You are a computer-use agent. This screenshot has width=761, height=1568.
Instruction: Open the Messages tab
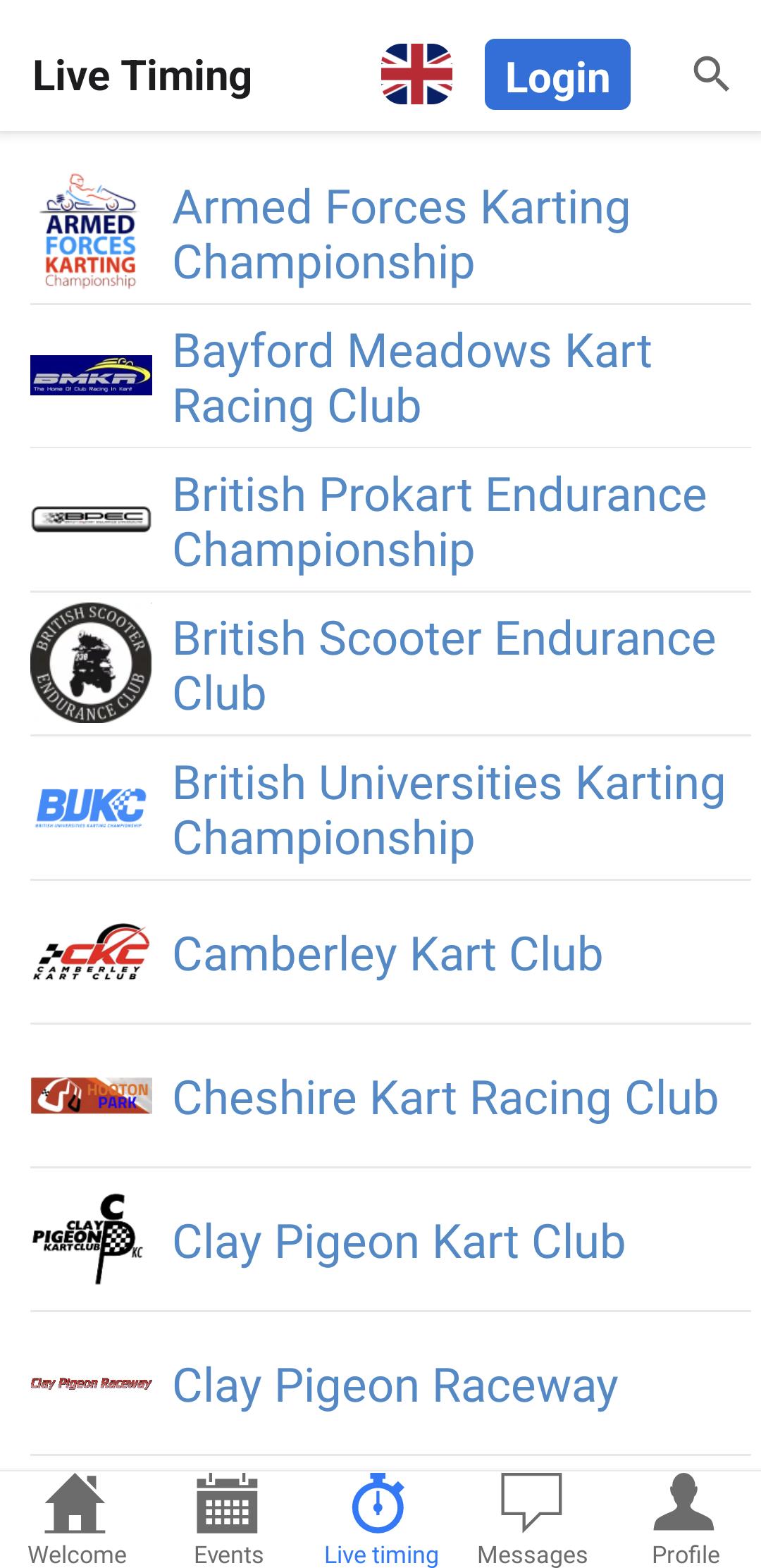click(x=532, y=1519)
